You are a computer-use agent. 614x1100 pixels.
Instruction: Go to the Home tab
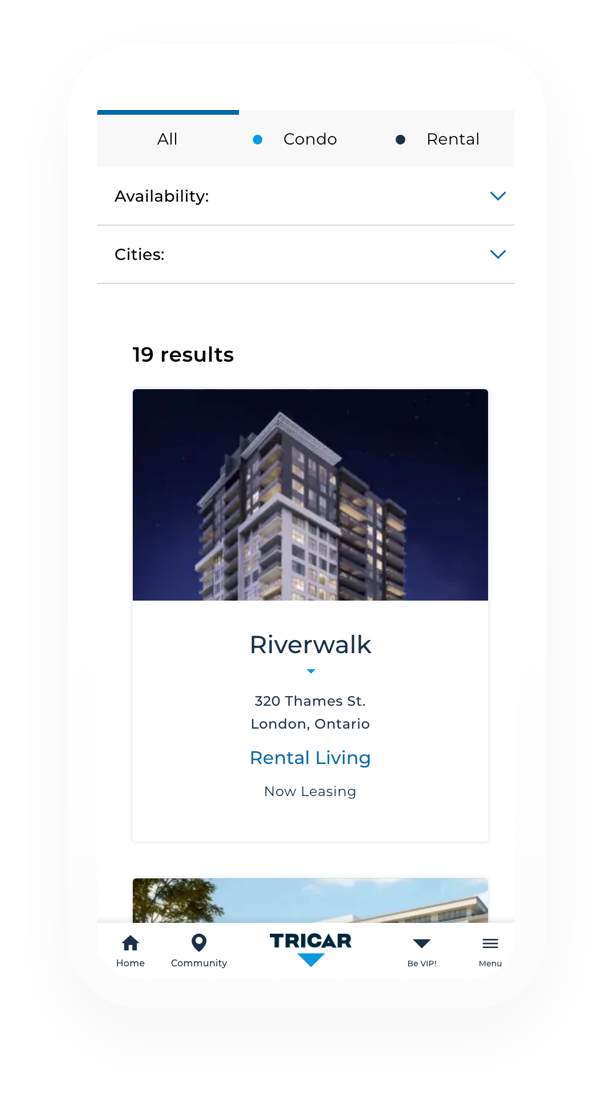pyautogui.click(x=130, y=950)
